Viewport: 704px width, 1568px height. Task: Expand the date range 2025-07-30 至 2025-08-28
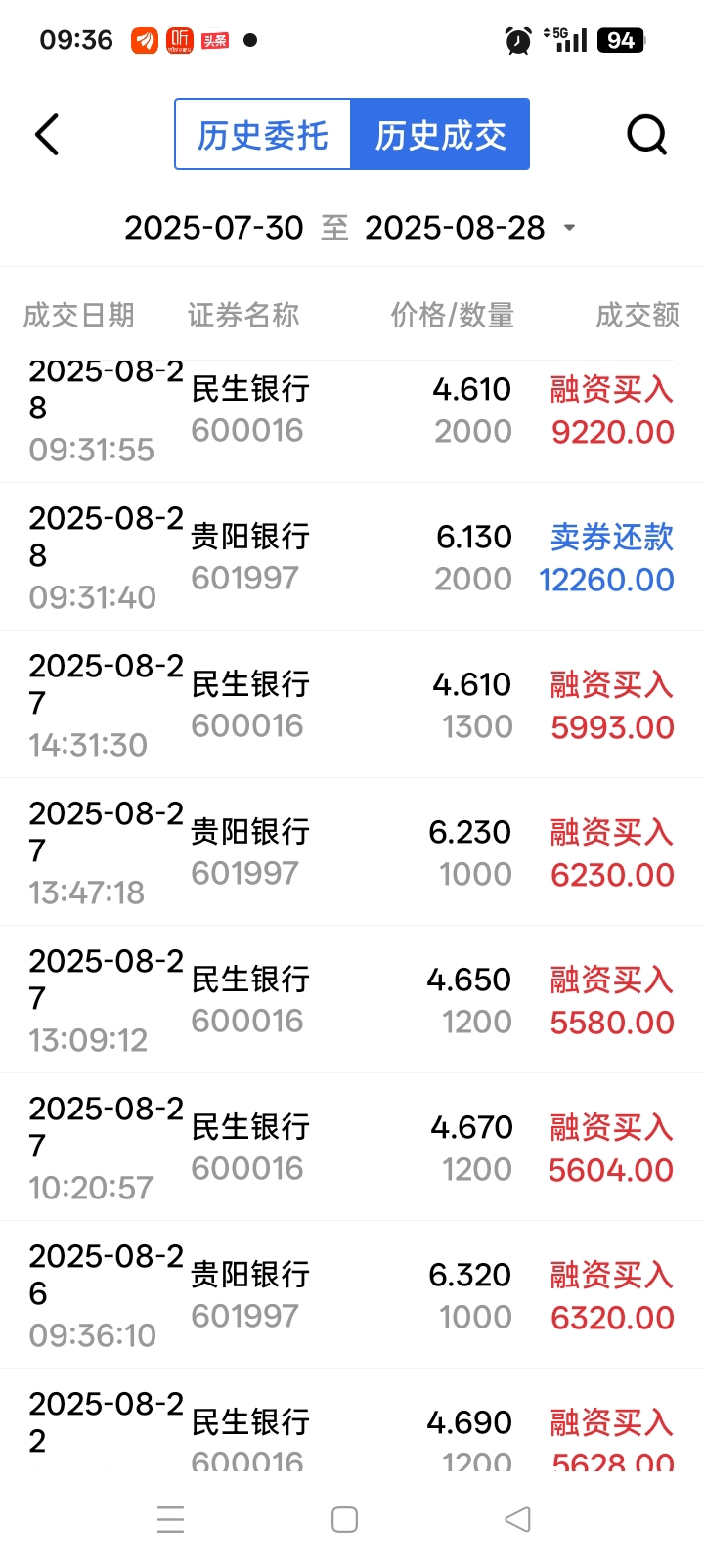pyautogui.click(x=350, y=228)
